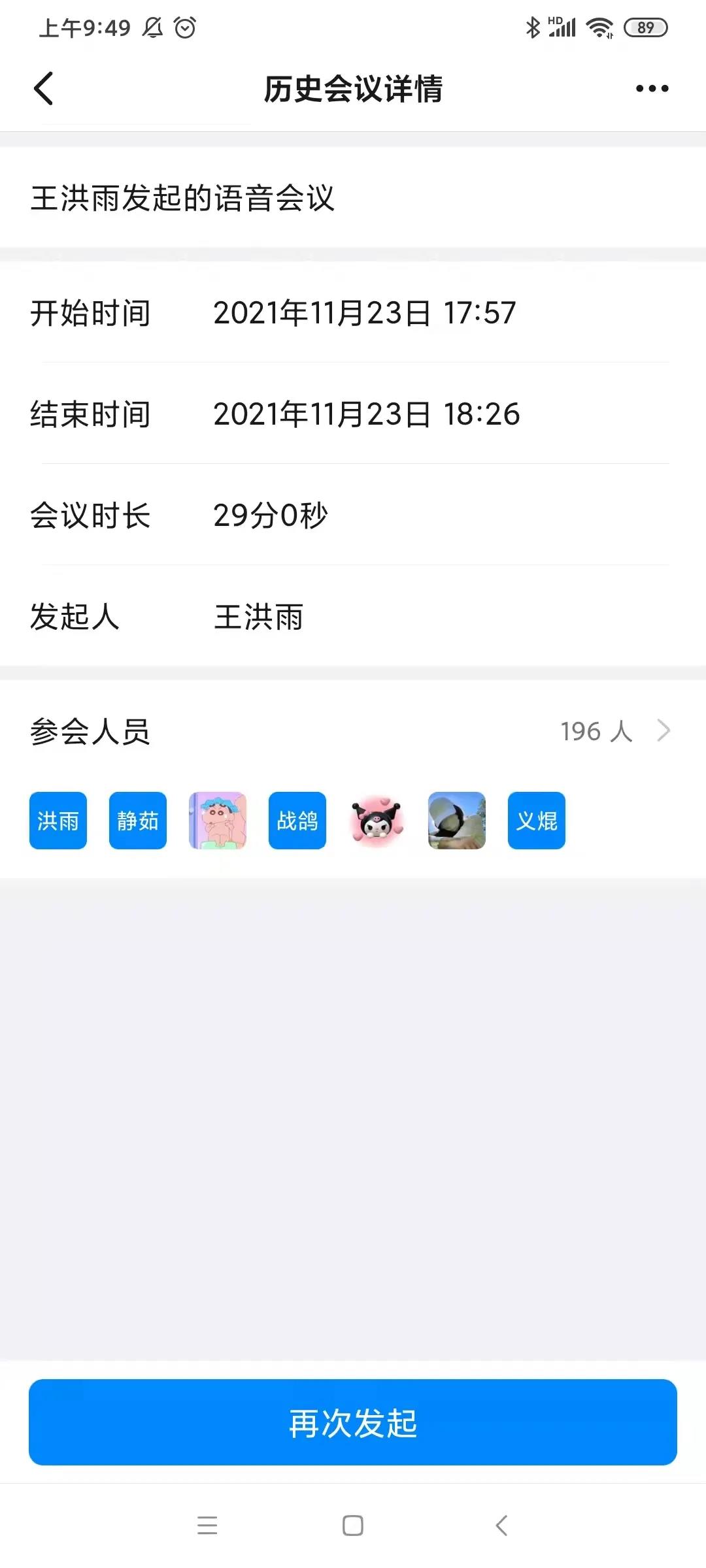Tap 再次发起 to restart the meeting

pyautogui.click(x=353, y=1422)
